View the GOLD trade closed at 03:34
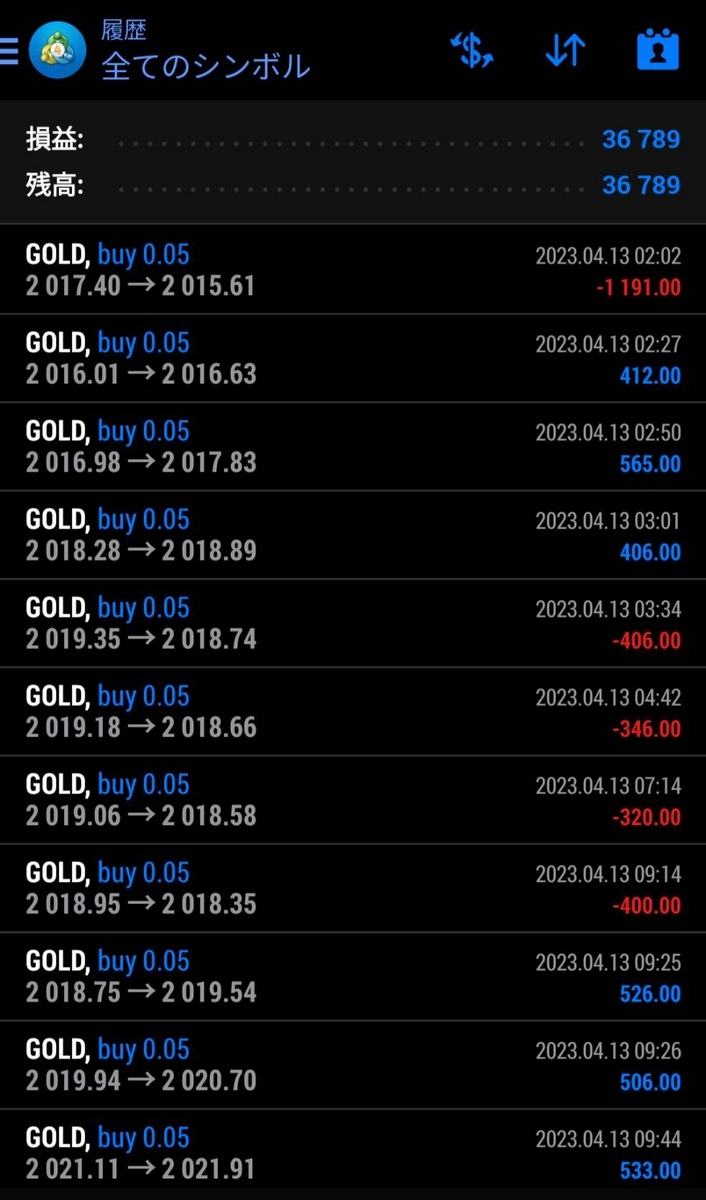Viewport: 706px width, 1200px height. click(x=353, y=623)
